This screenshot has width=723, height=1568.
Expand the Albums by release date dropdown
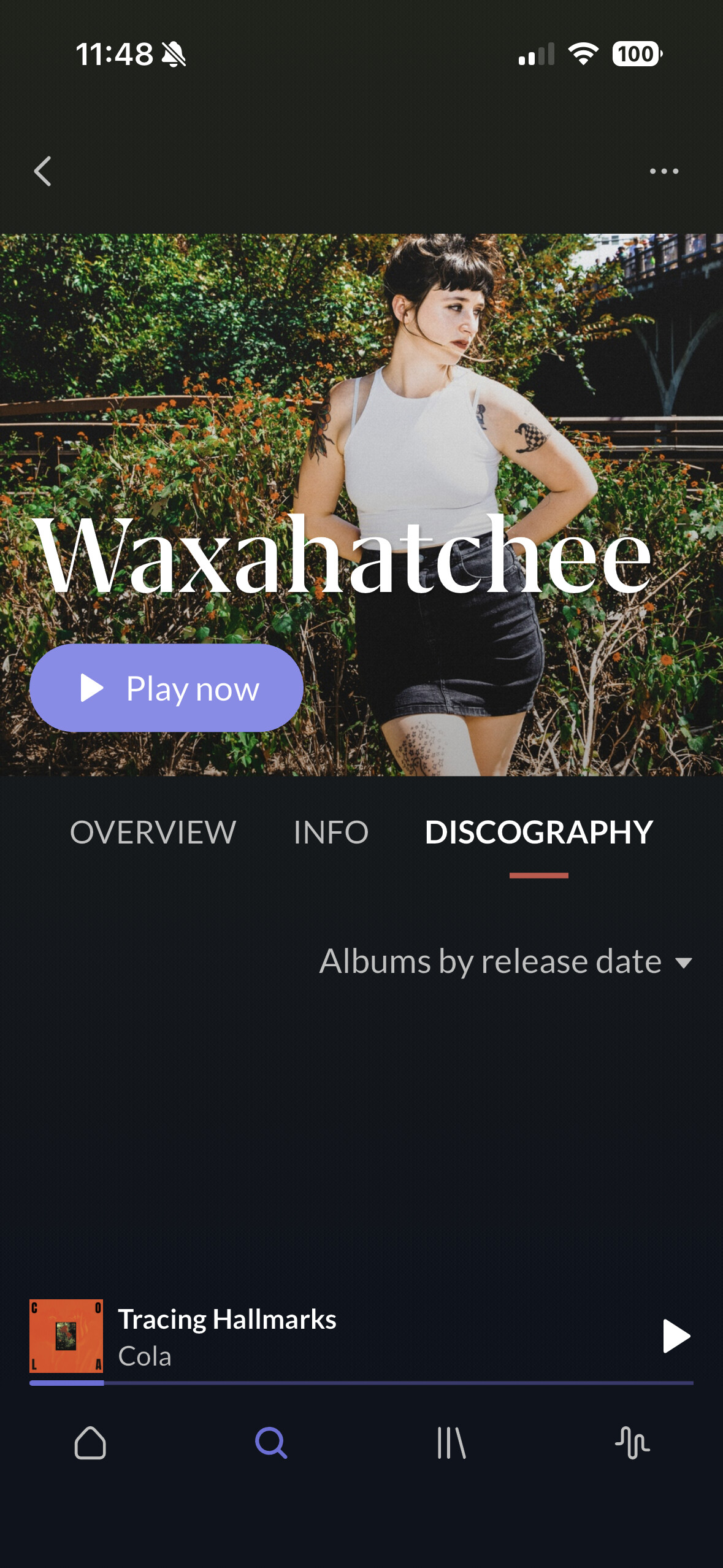(506, 961)
